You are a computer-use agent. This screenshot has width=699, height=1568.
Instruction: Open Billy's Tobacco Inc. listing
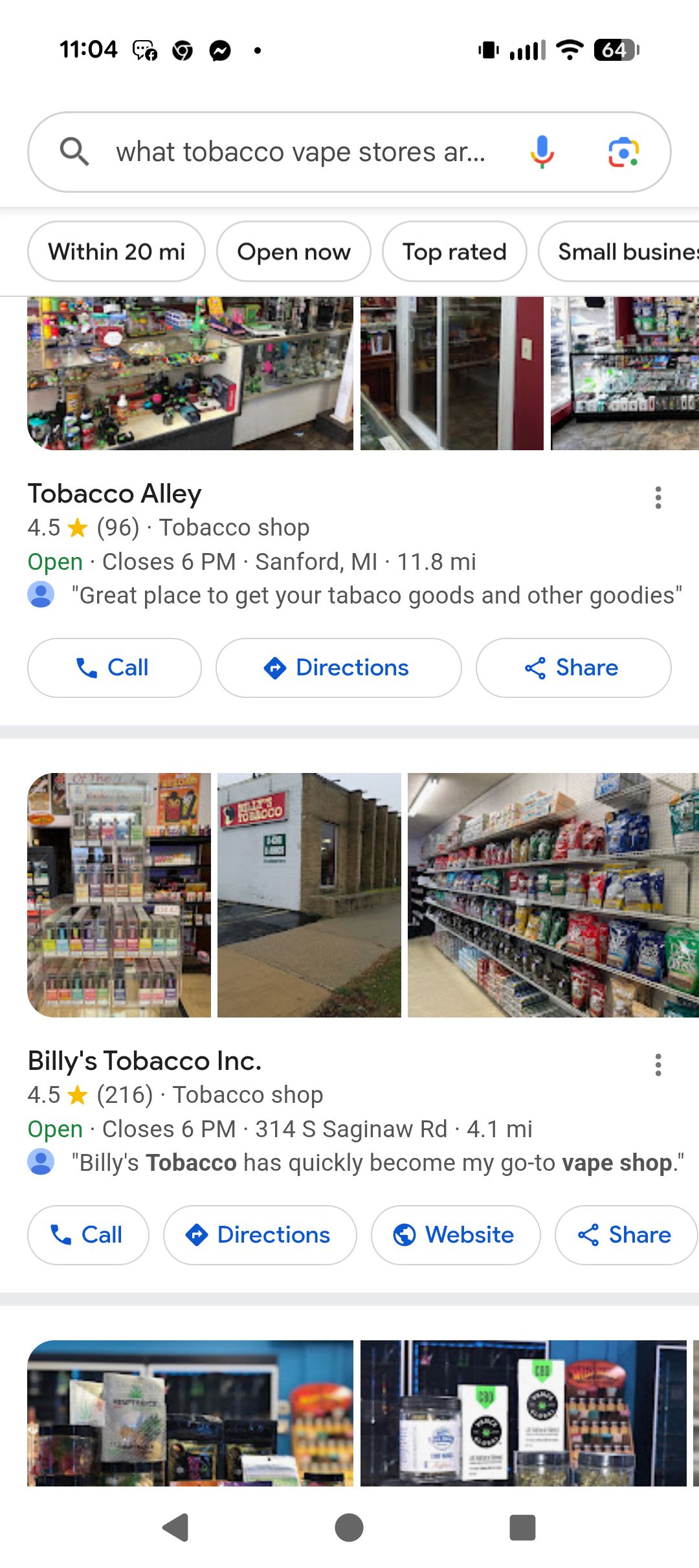(145, 1061)
